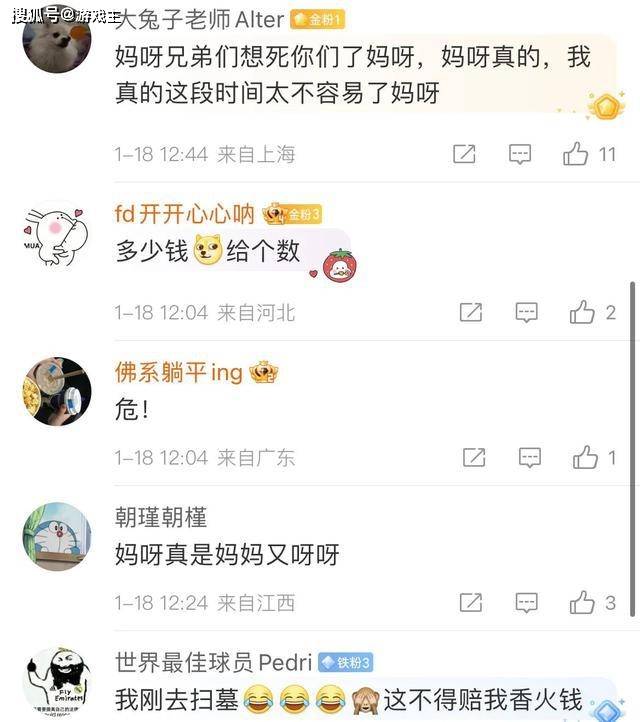Repost the comment by 佛系躺平ing

coord(473,458)
